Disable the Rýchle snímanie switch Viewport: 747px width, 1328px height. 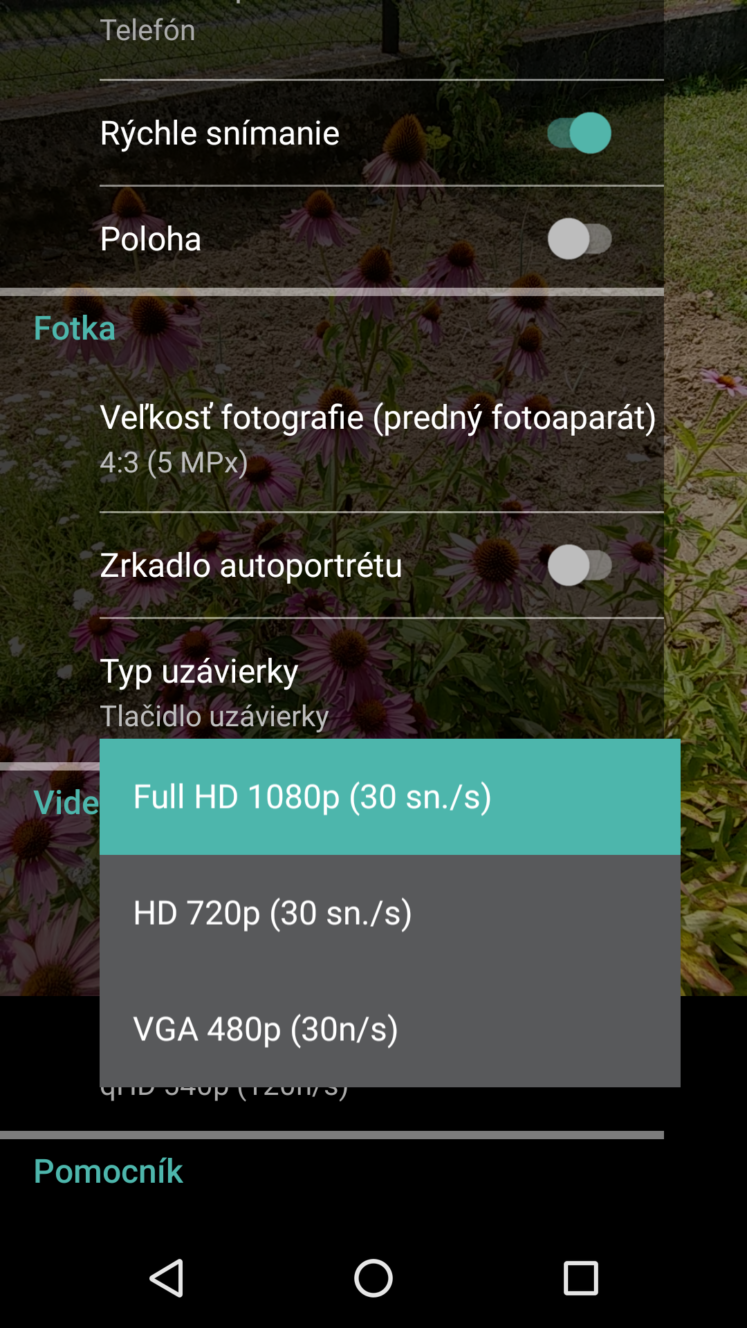point(579,133)
